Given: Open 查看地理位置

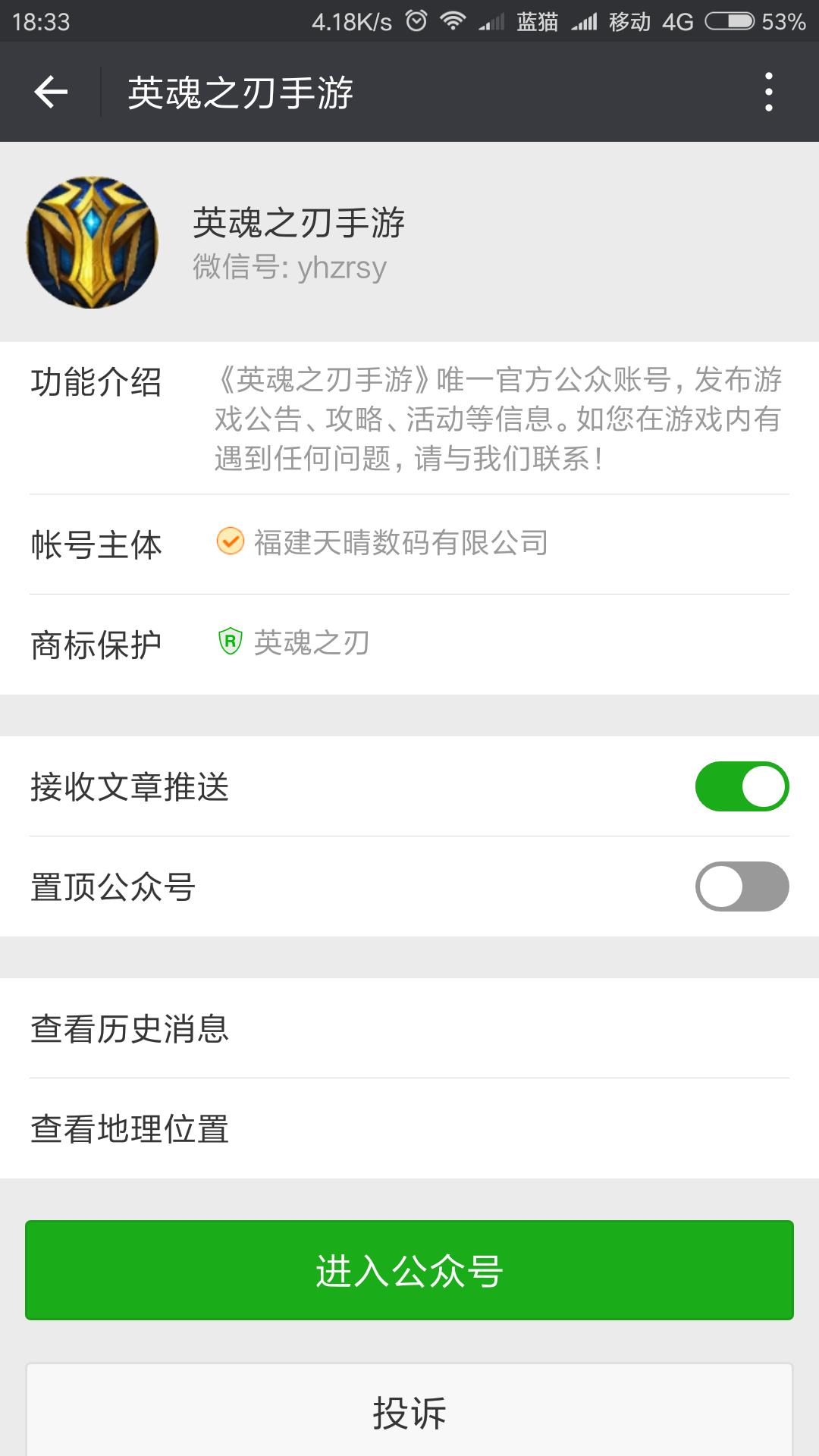Looking at the screenshot, I should (409, 1128).
